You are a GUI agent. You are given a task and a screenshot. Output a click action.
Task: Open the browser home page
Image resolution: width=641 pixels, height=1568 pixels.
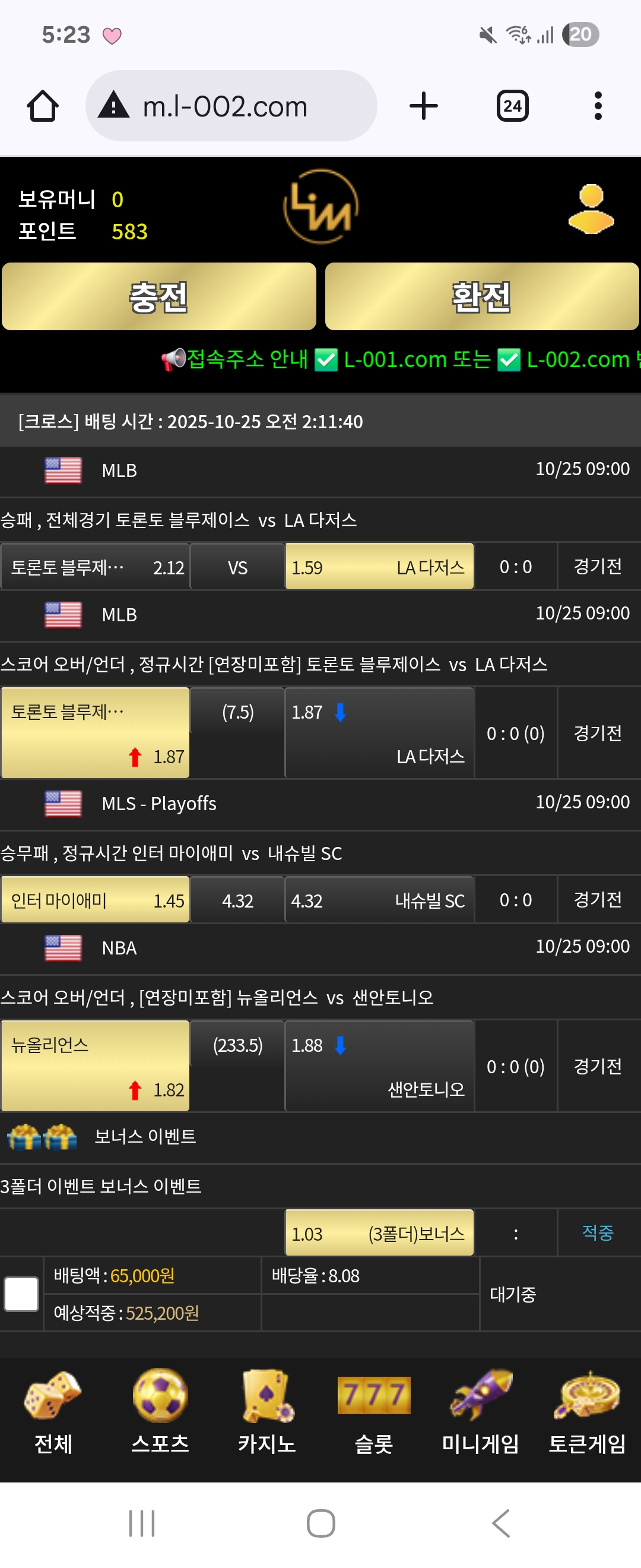[x=43, y=106]
